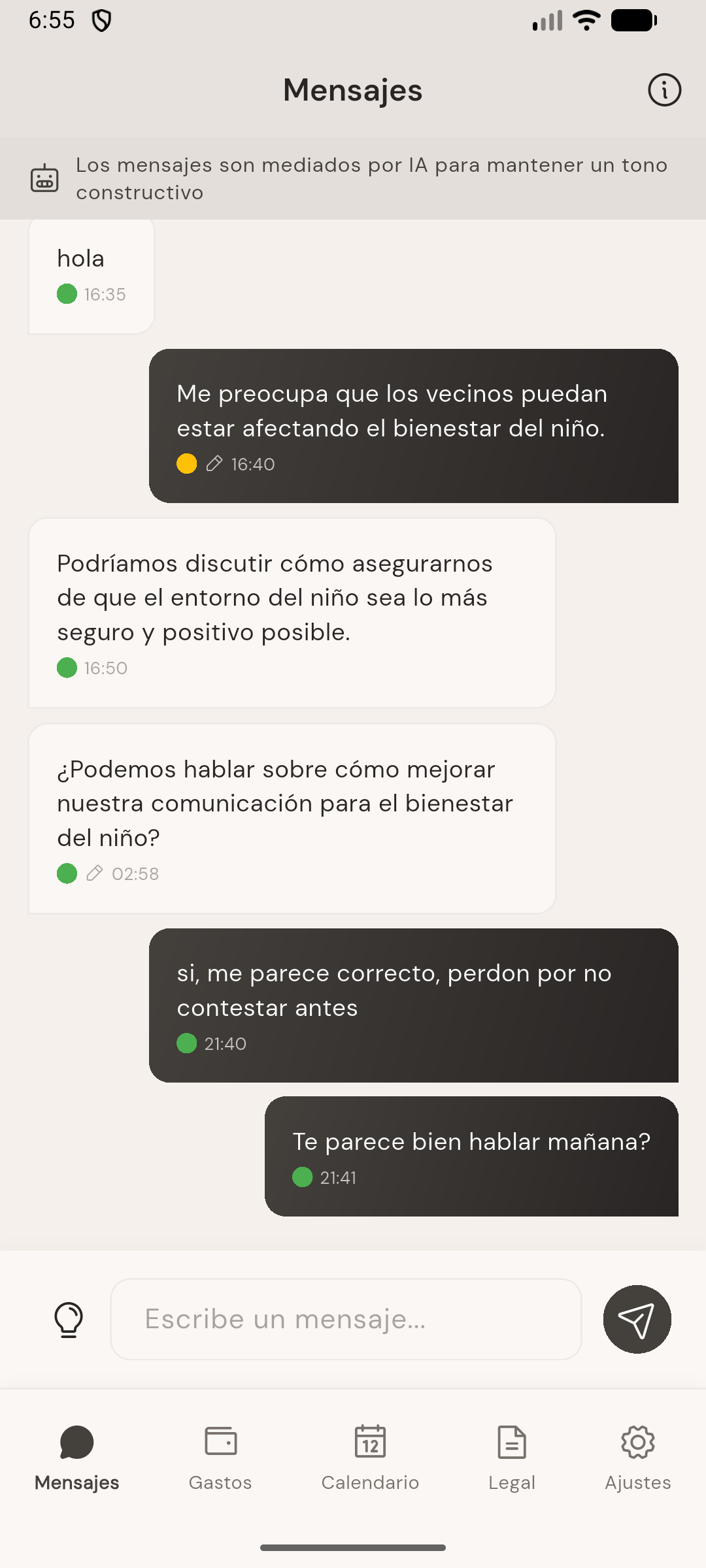This screenshot has height=1568, width=706.
Task: Click the yellow status dot on 'Me preocupa' message
Action: (187, 464)
